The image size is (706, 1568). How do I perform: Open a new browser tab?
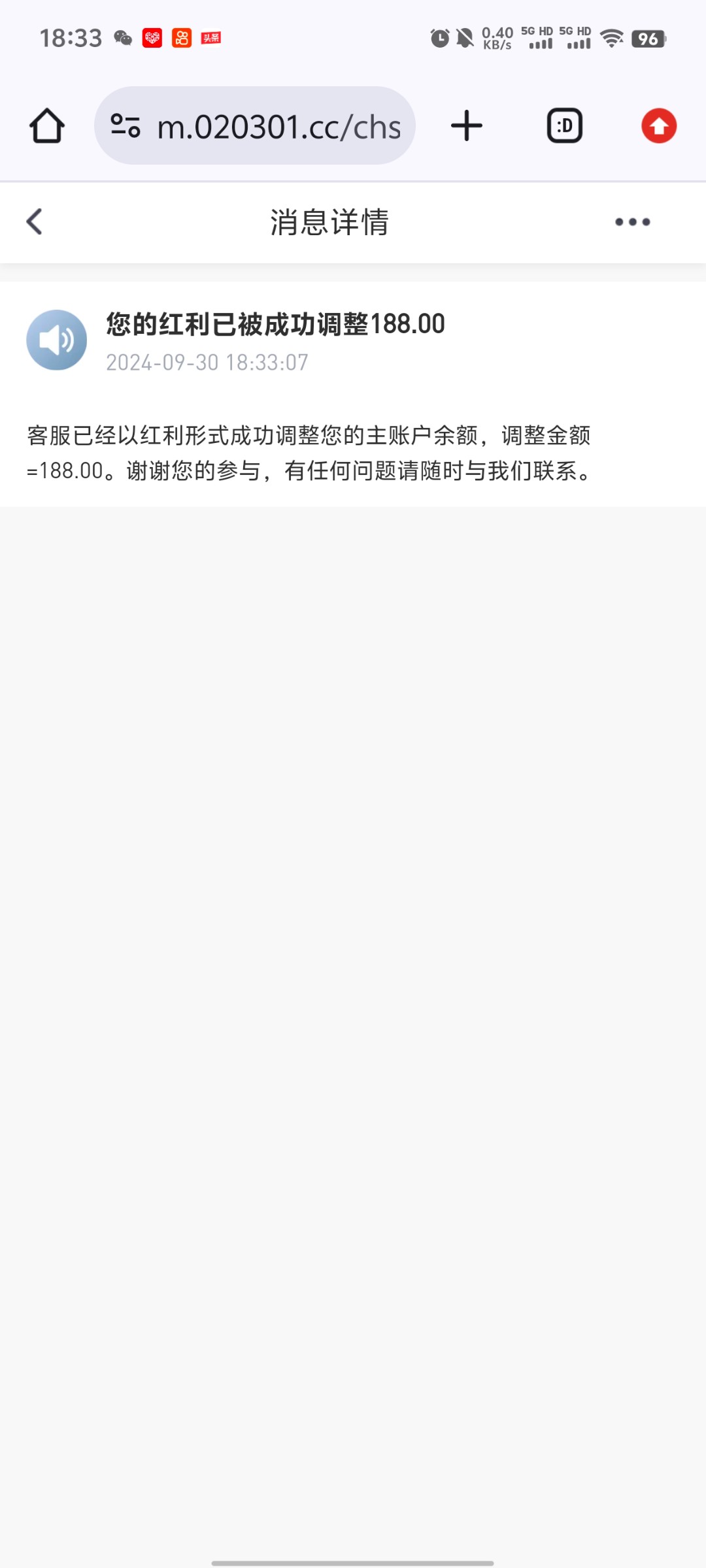pyautogui.click(x=467, y=125)
